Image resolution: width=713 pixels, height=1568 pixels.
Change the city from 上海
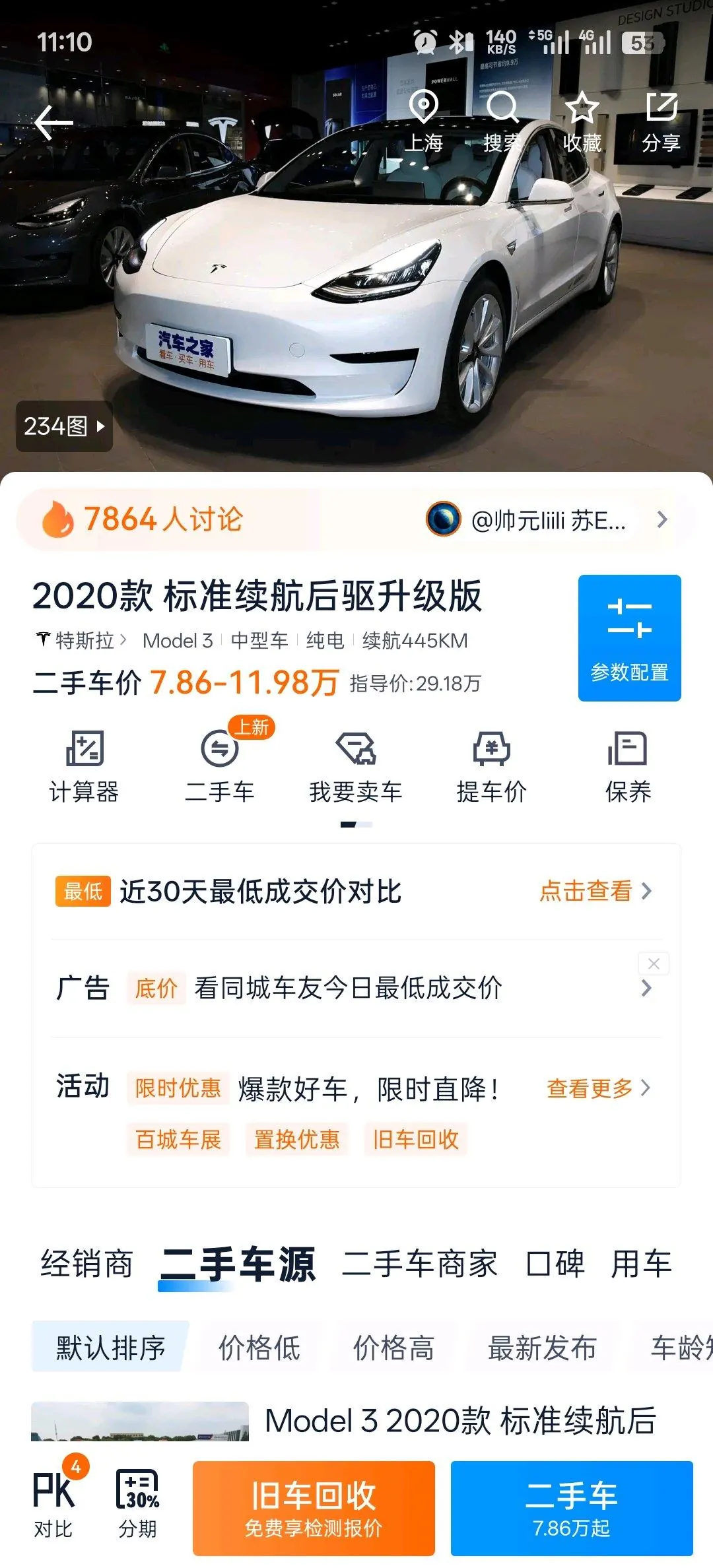[x=423, y=122]
